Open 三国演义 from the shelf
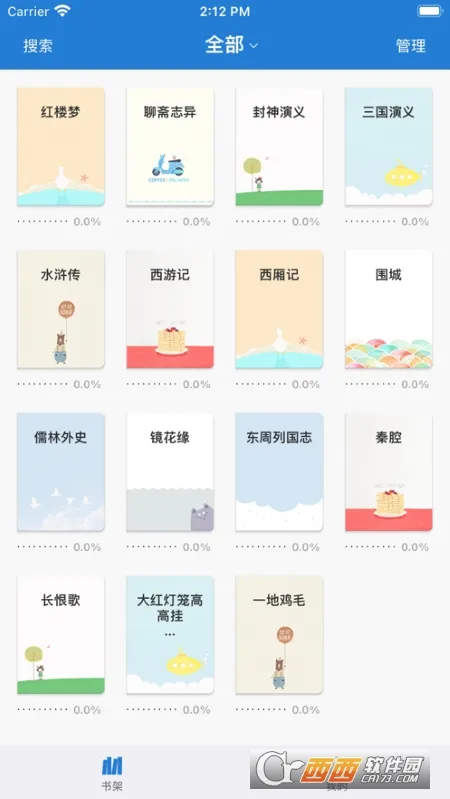Screen dimensions: 450x799 (388, 147)
